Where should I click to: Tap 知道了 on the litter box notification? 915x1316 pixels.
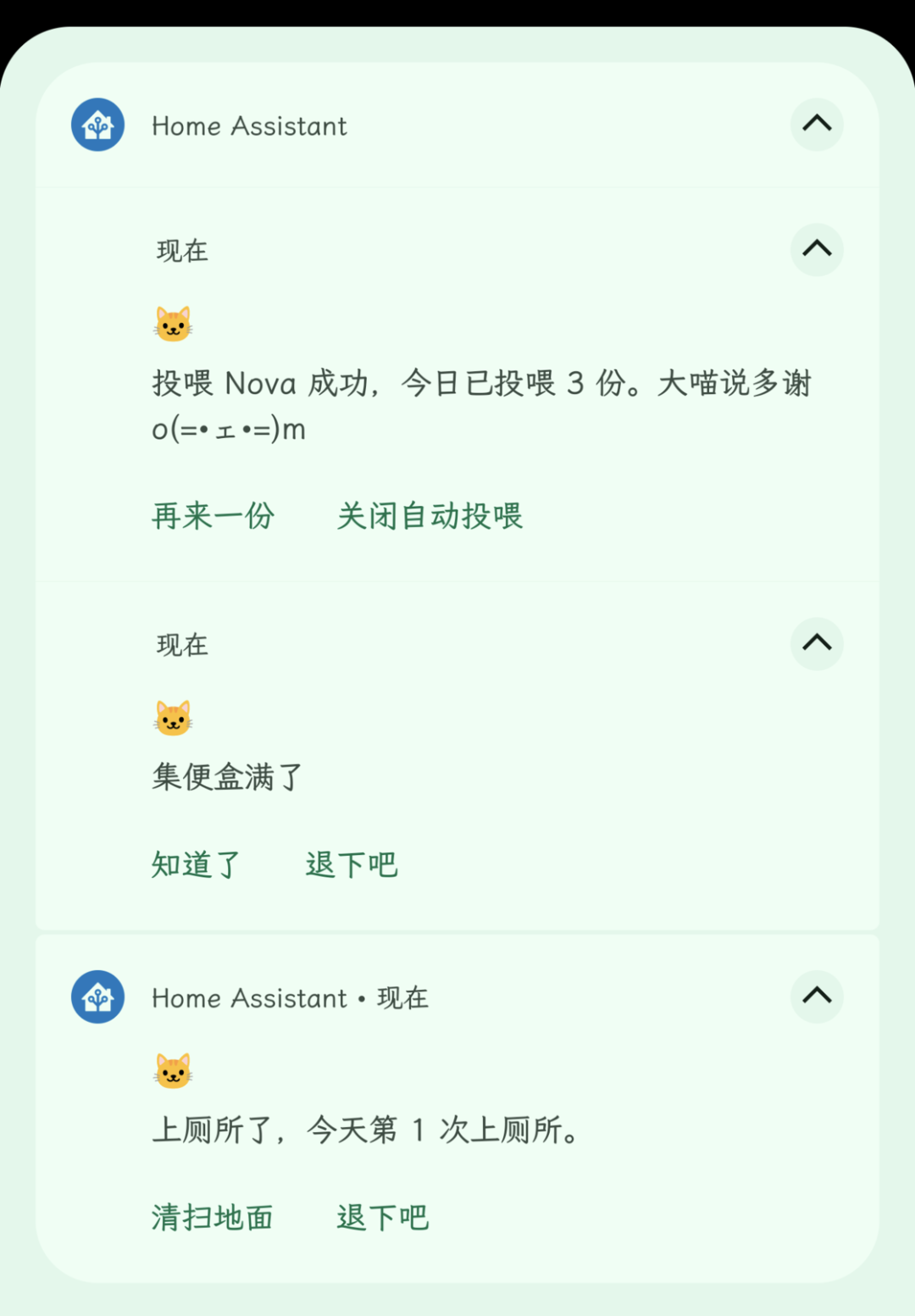coord(197,864)
